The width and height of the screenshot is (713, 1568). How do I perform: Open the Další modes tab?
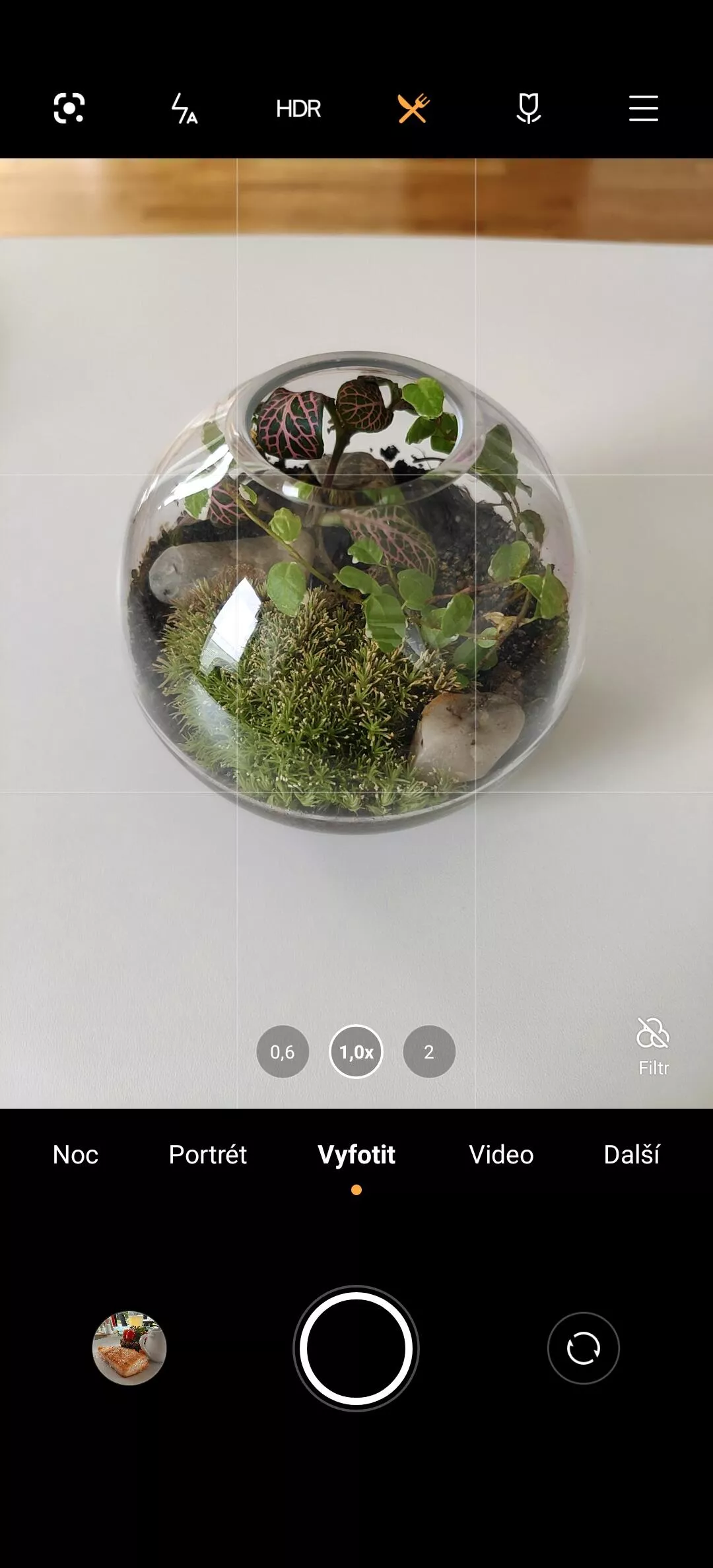tap(631, 1155)
